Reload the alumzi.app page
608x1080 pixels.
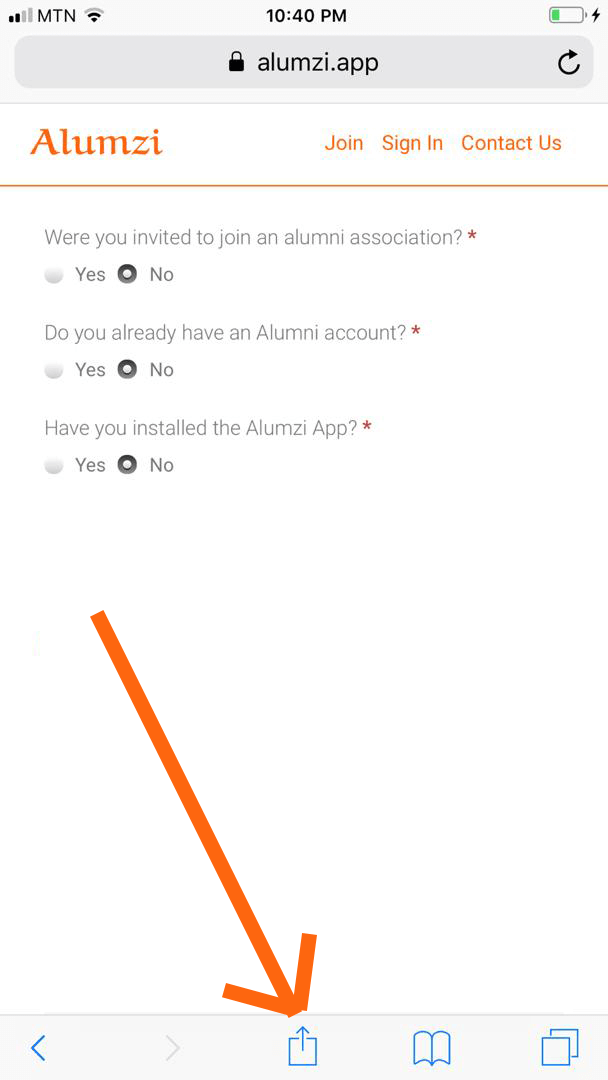coord(568,63)
